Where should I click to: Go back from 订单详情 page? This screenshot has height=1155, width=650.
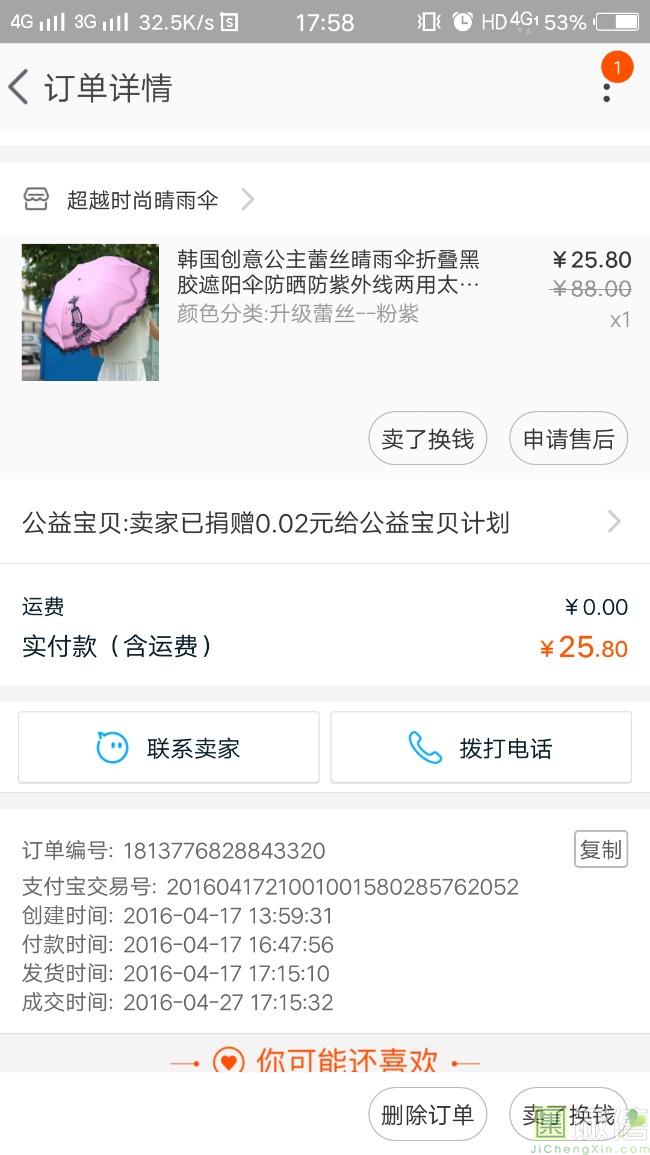[20, 88]
